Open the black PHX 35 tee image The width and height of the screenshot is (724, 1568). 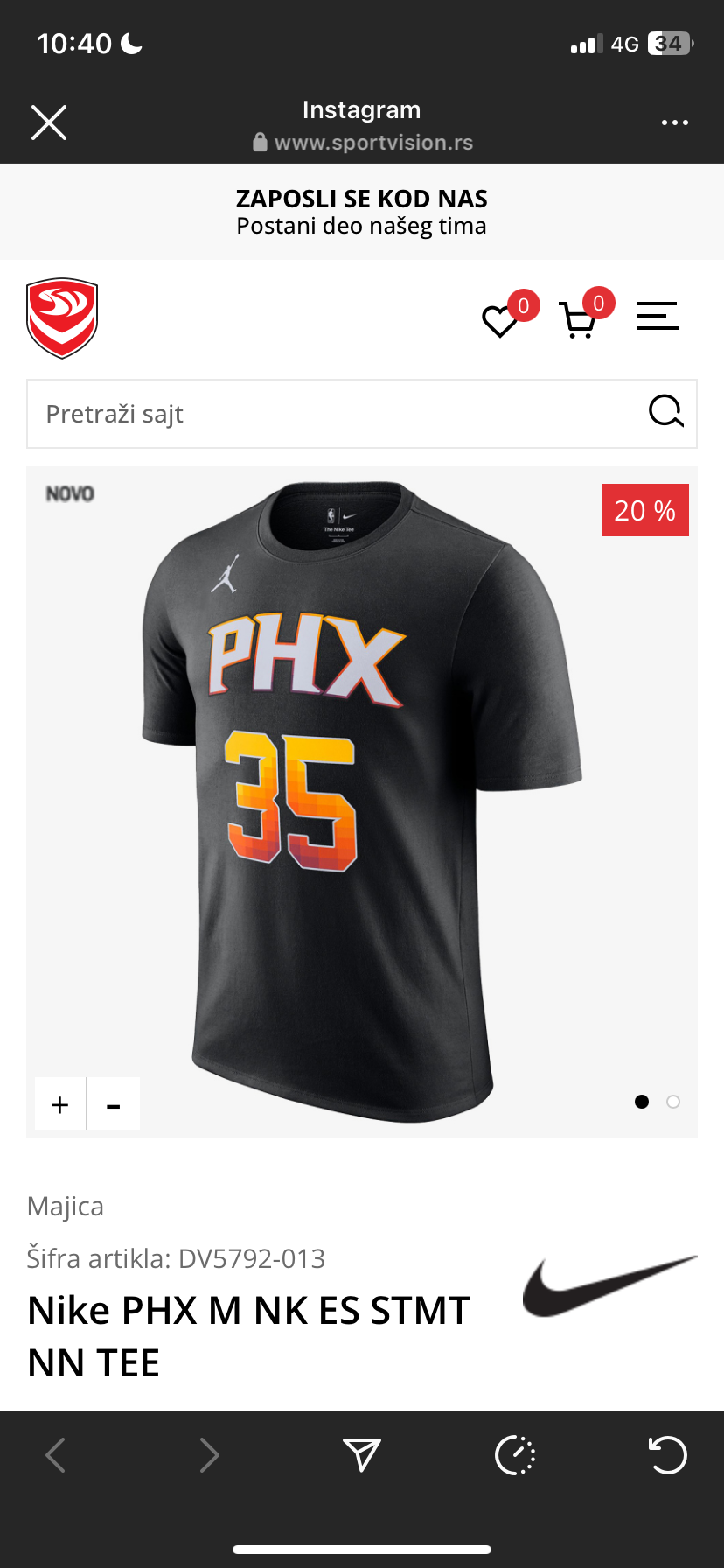(x=362, y=801)
